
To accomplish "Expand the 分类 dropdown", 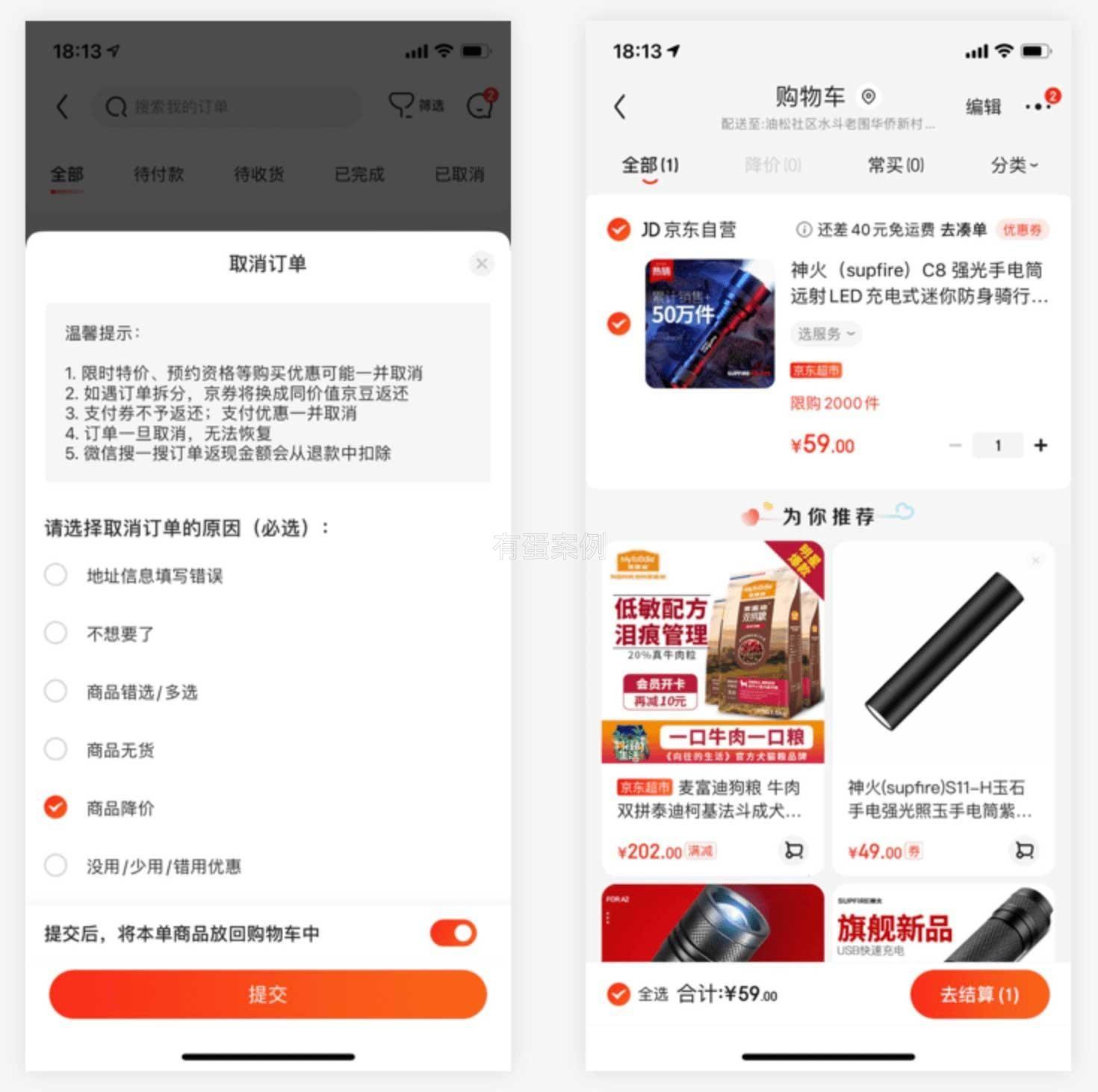I will click(x=1014, y=165).
